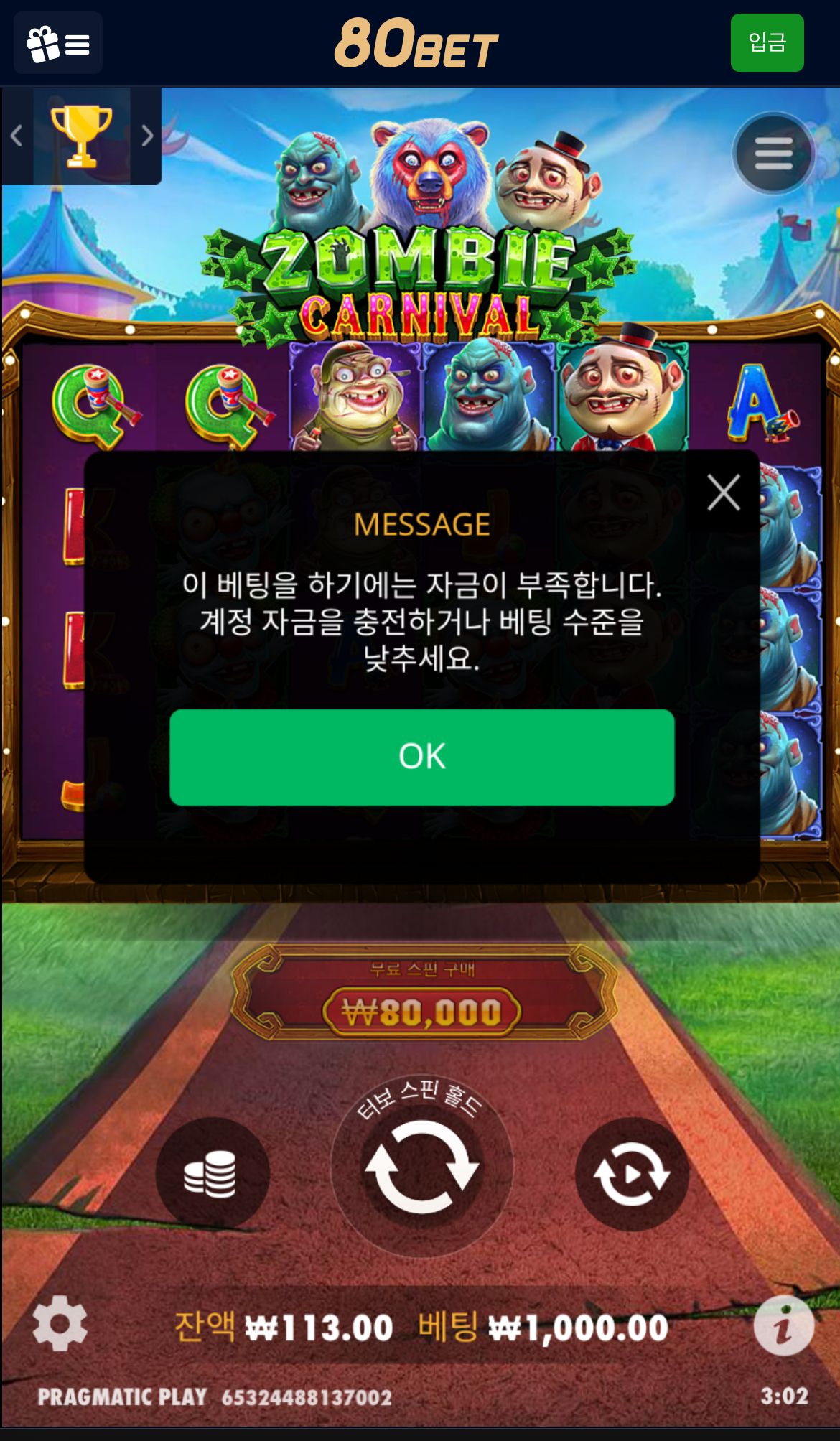Open the round hamburger game menu

tap(773, 153)
